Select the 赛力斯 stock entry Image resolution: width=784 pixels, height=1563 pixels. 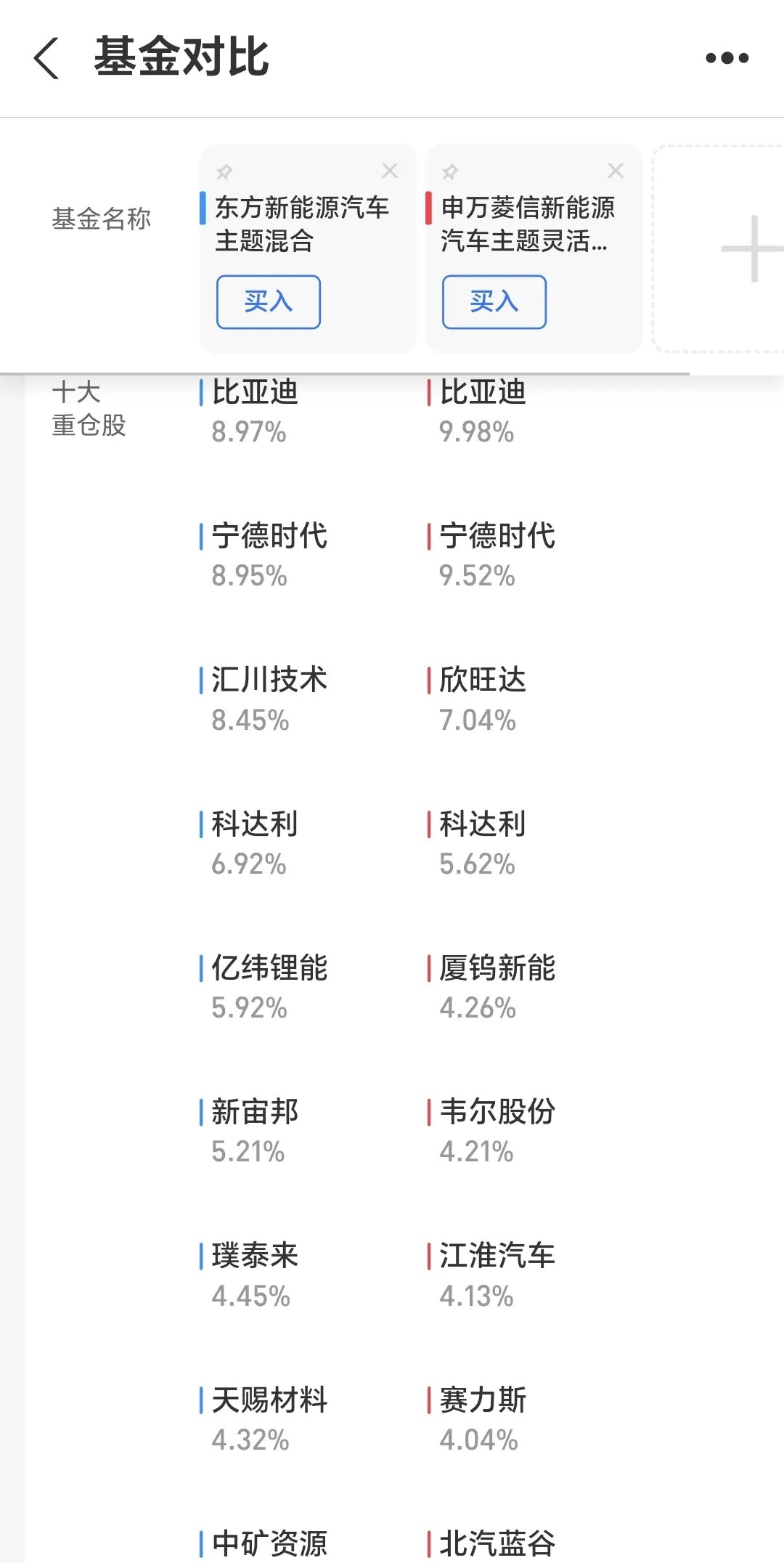[x=483, y=1399]
